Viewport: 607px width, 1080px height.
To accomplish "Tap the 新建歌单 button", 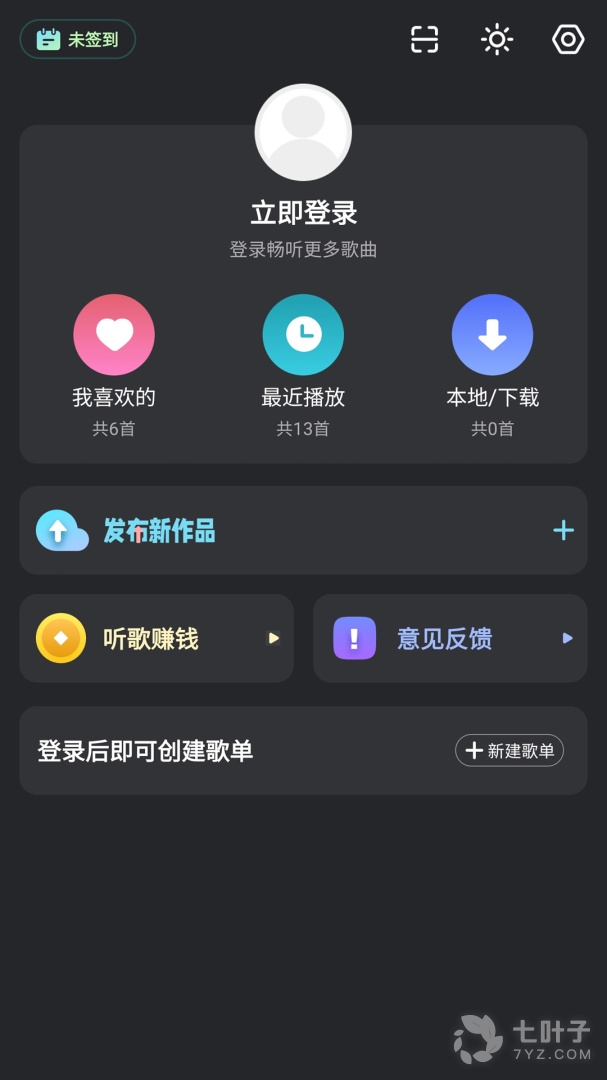I will click(x=509, y=750).
